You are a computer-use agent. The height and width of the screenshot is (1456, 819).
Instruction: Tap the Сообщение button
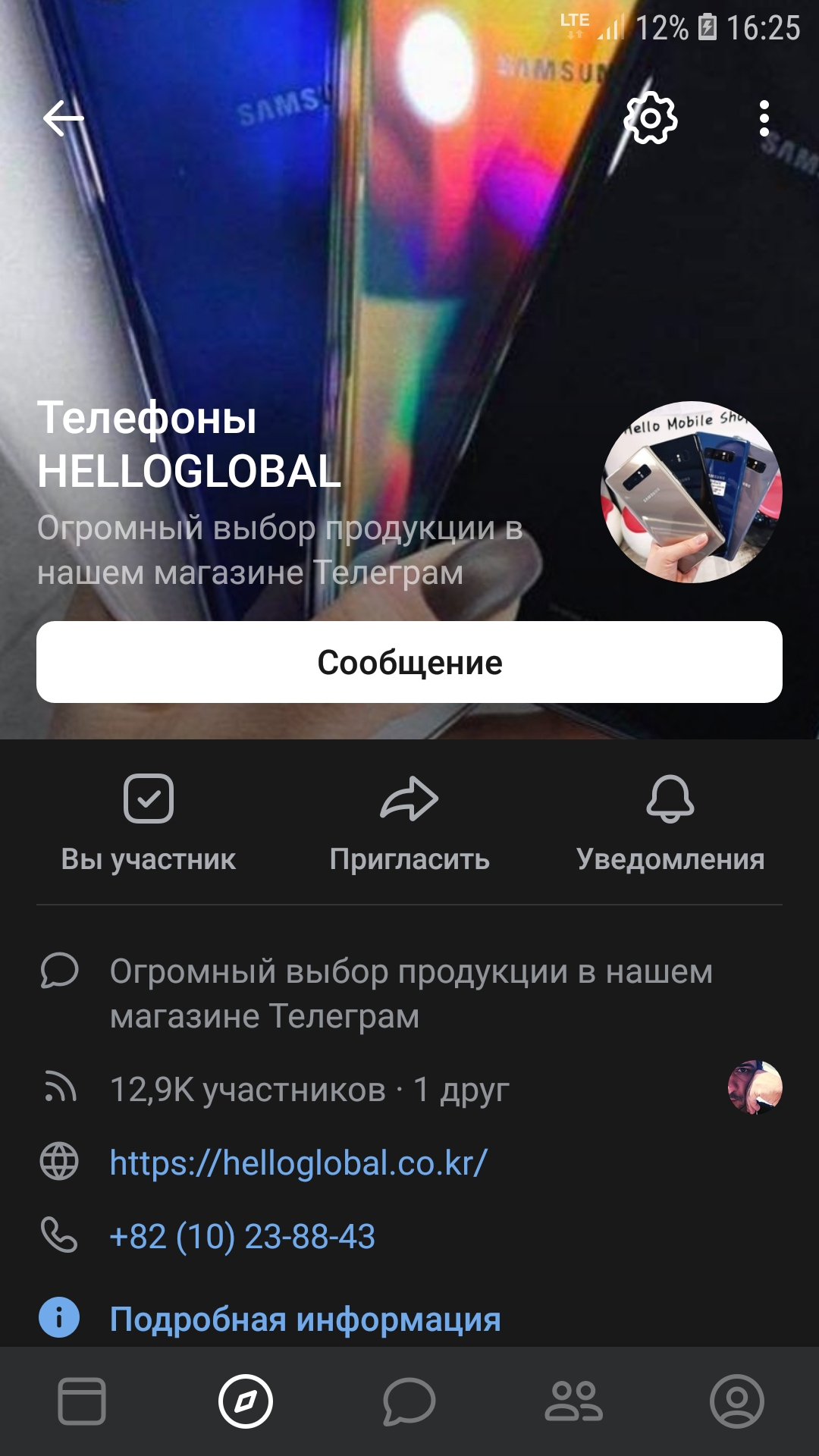coord(409,662)
